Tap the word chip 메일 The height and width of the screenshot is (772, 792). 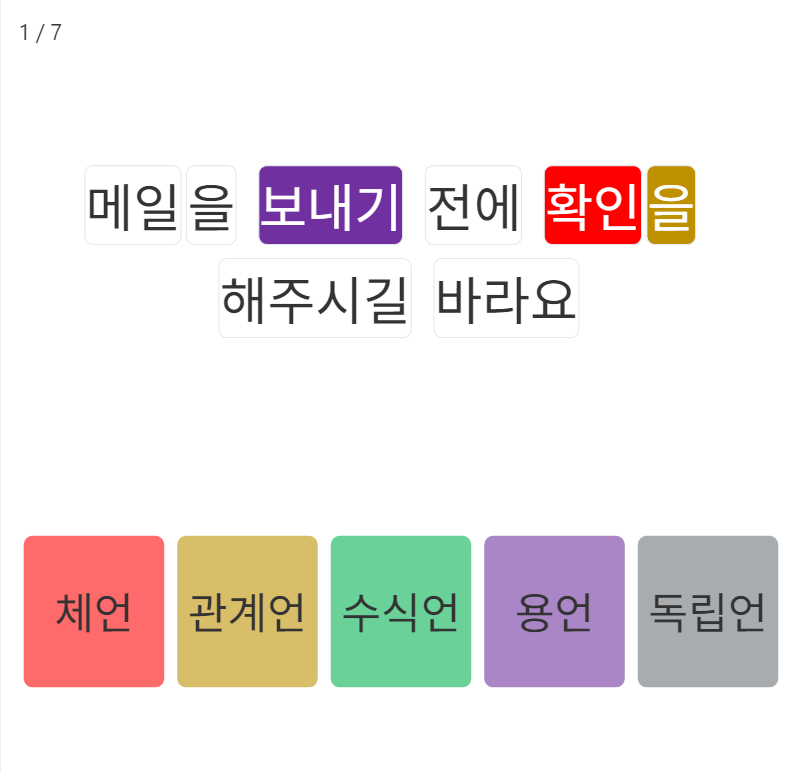133,205
